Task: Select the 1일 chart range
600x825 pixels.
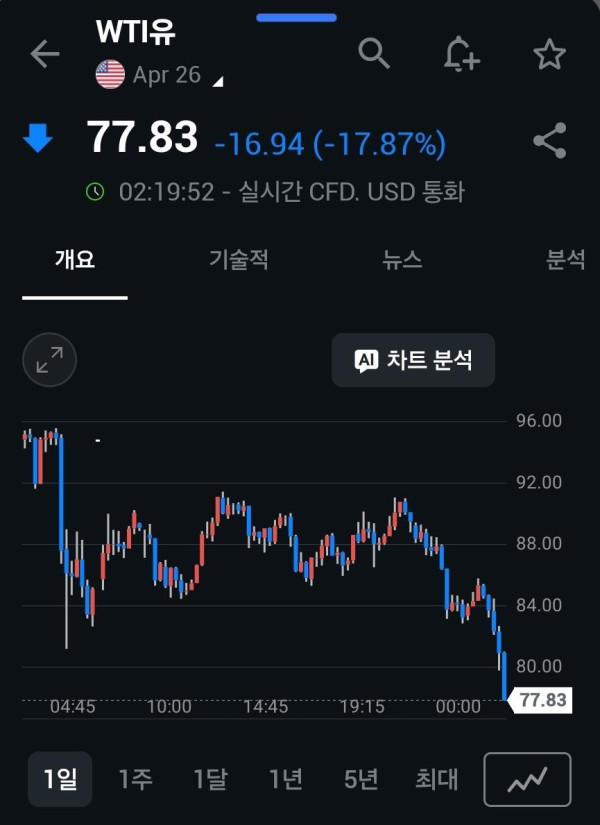Action: point(60,779)
